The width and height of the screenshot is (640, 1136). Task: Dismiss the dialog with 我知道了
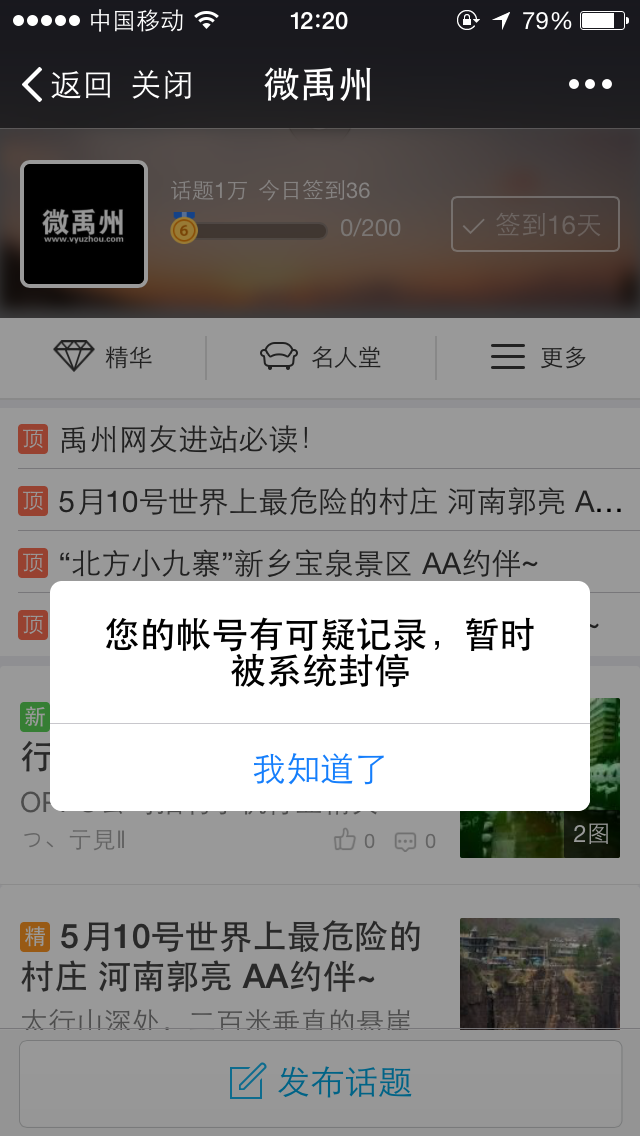coord(320,768)
